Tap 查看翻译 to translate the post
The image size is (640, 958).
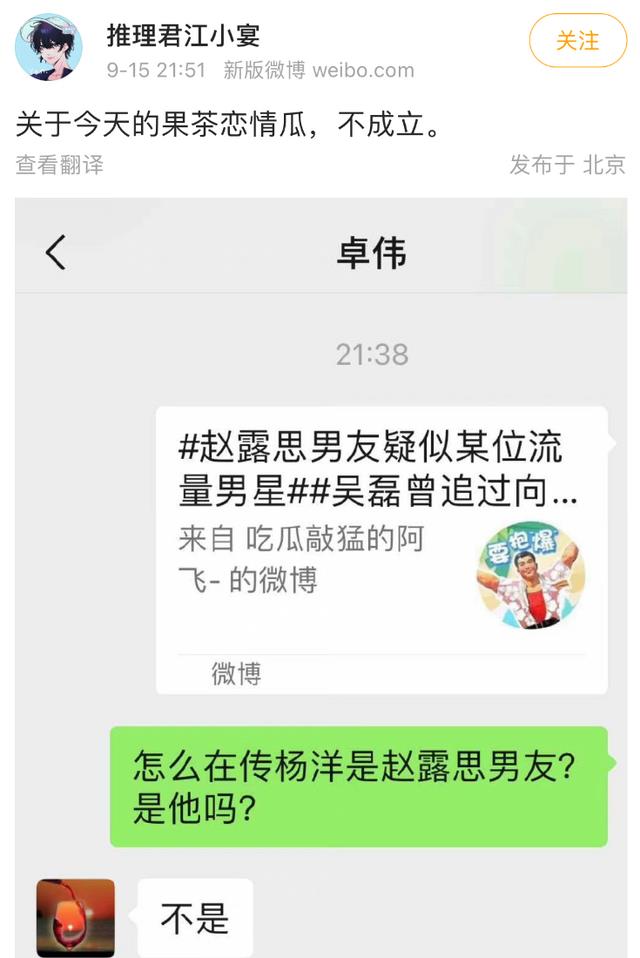(60, 165)
